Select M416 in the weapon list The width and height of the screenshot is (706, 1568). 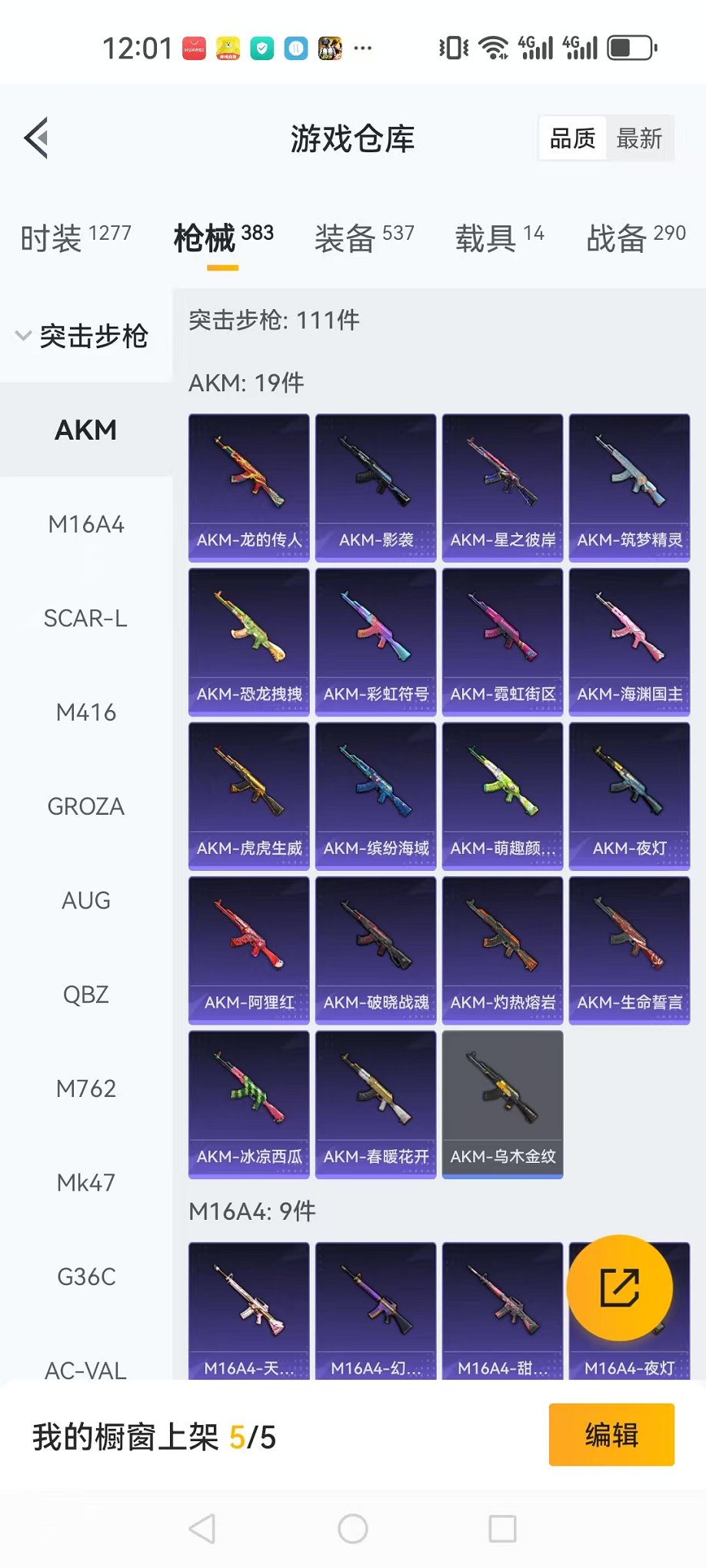(86, 713)
